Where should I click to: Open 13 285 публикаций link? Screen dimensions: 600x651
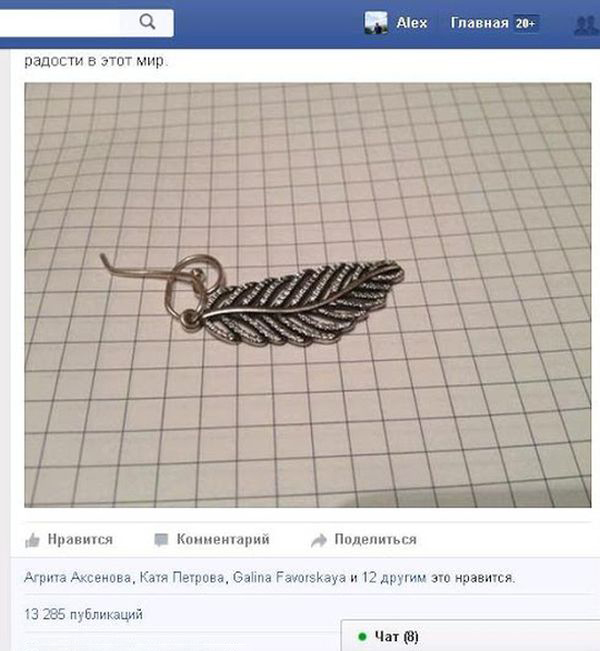coord(83,614)
